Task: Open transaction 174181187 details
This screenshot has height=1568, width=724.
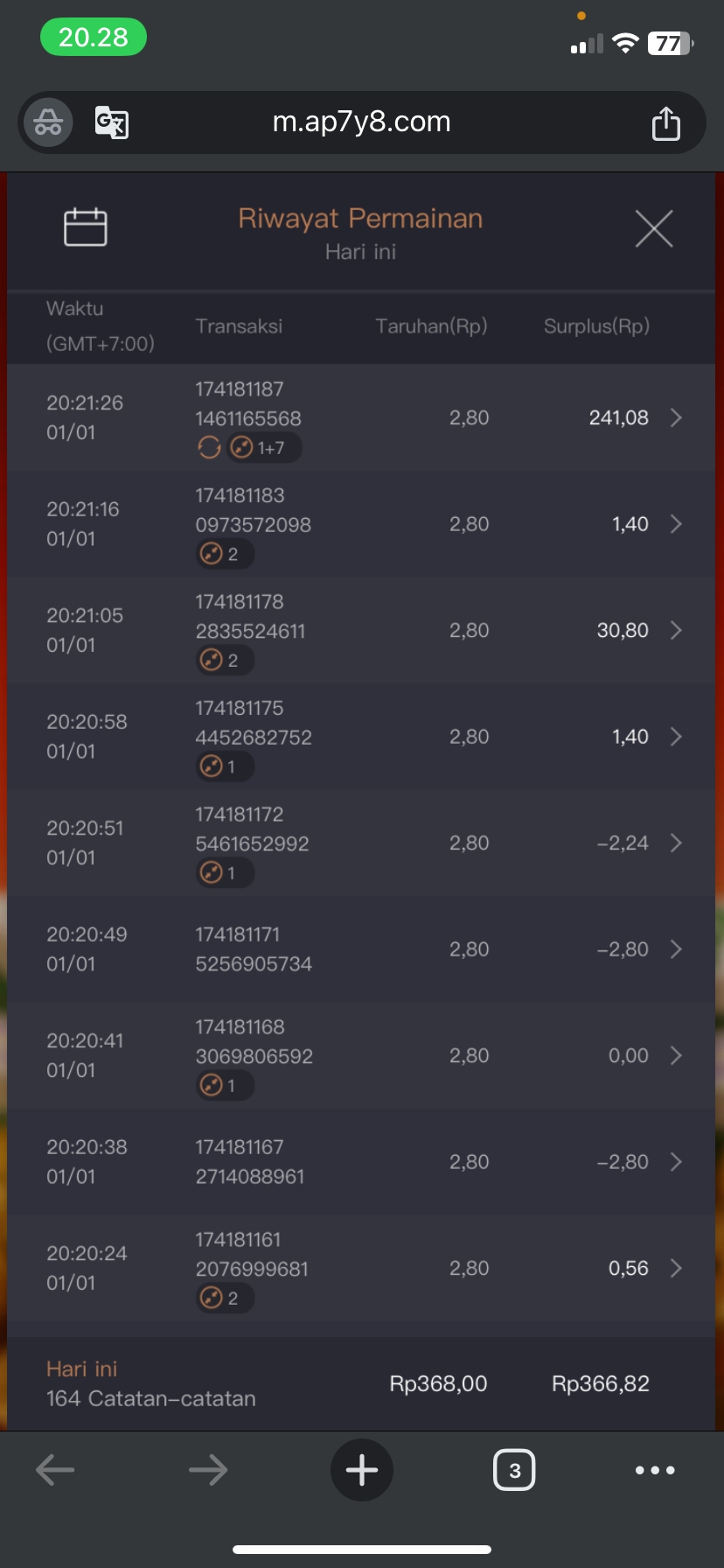Action: point(675,418)
